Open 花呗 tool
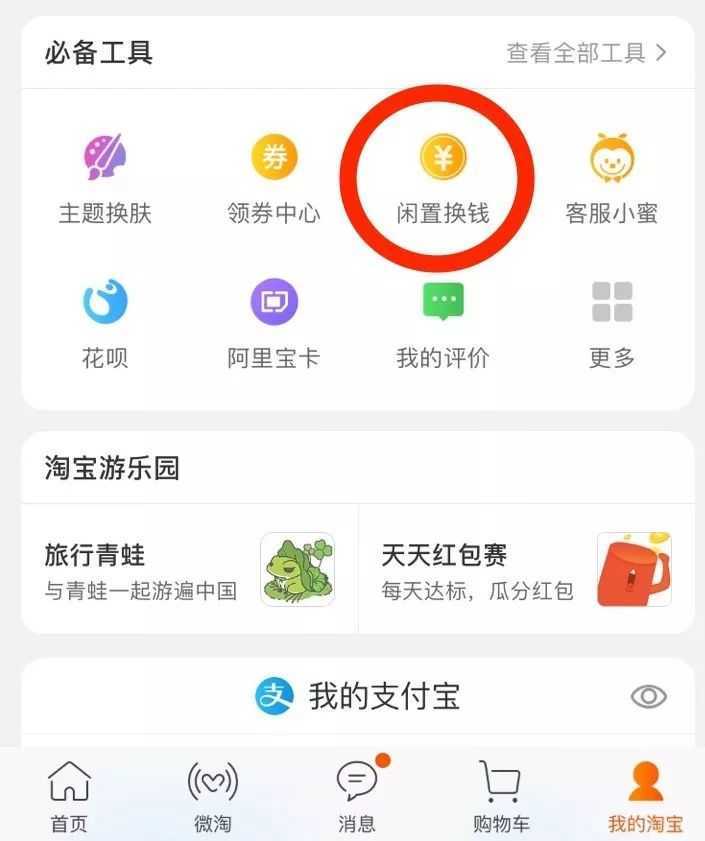This screenshot has height=841, width=705. tap(105, 323)
